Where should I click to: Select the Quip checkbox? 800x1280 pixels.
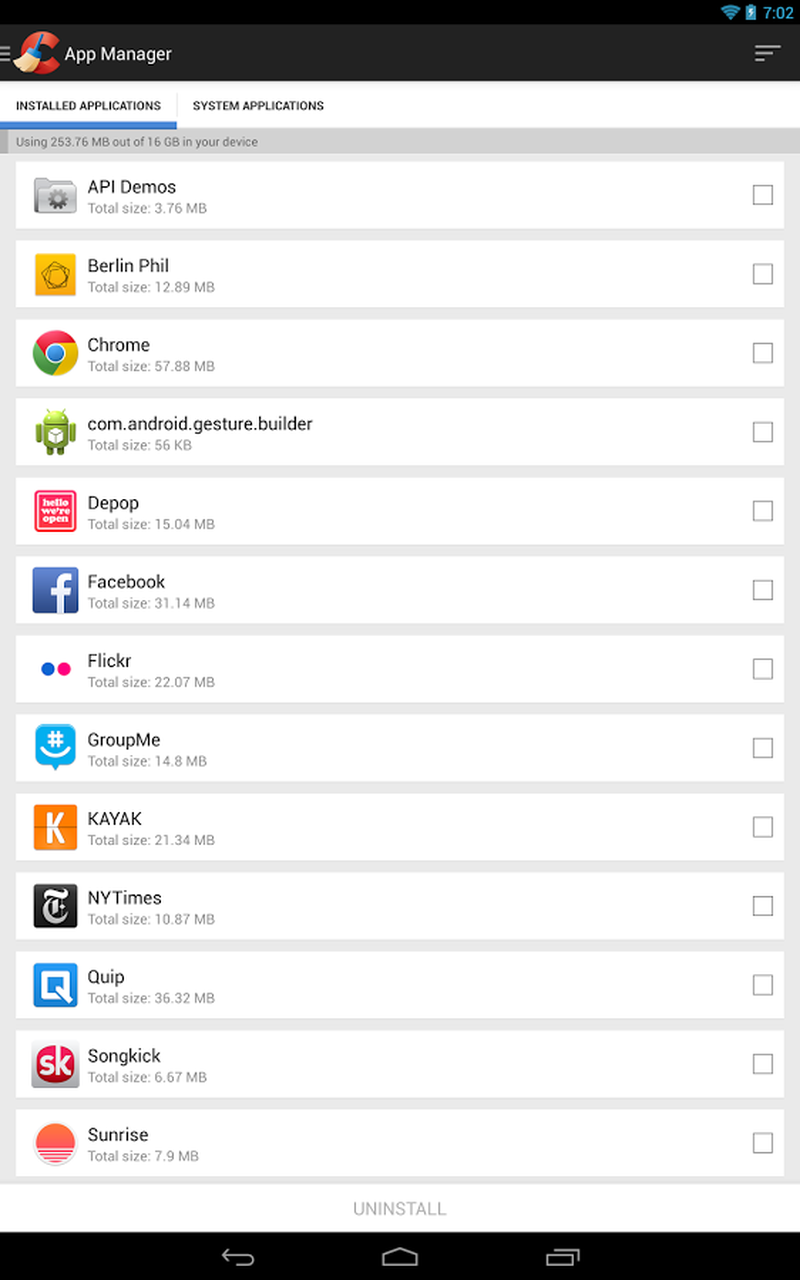coord(762,985)
